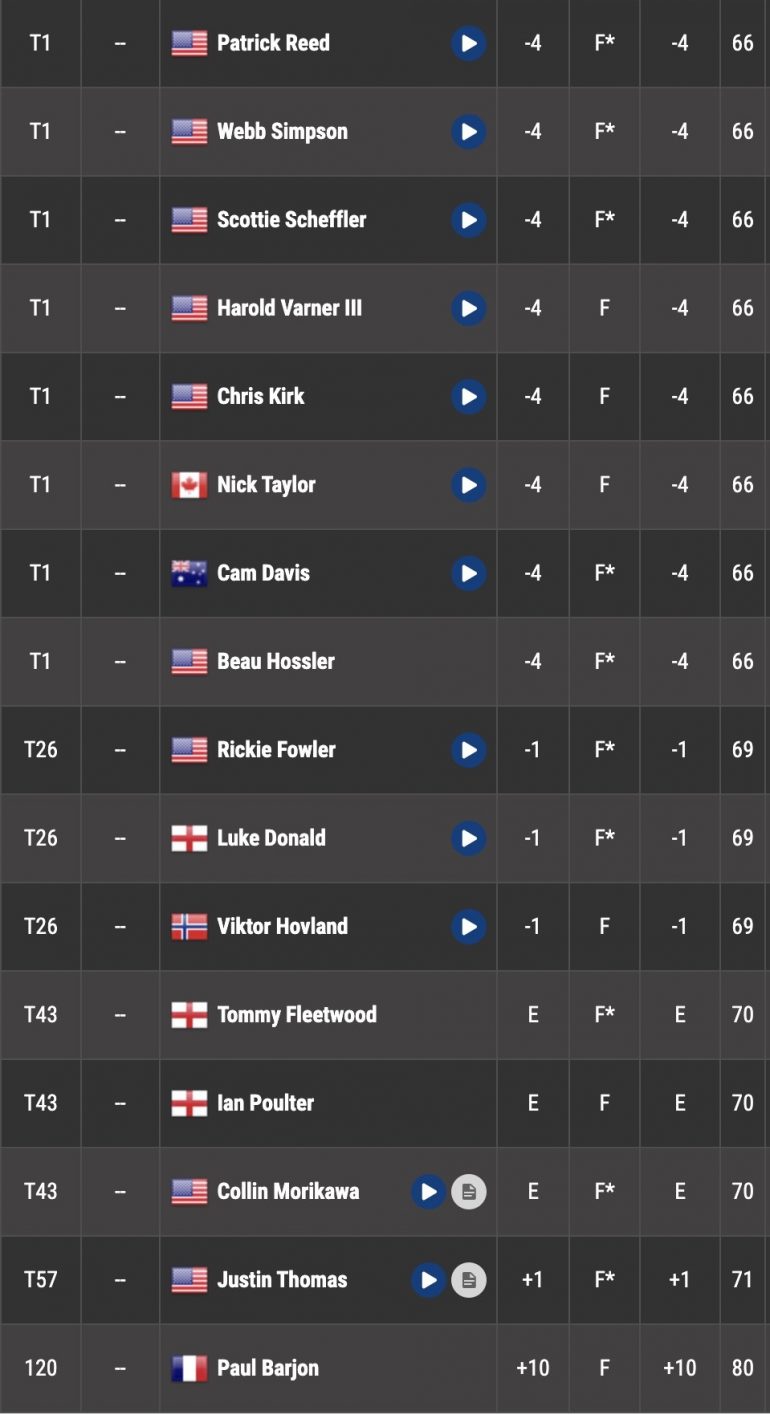Open Beau Hossler's player row
Screen dimensions: 770x1415
pyautogui.click(x=385, y=661)
